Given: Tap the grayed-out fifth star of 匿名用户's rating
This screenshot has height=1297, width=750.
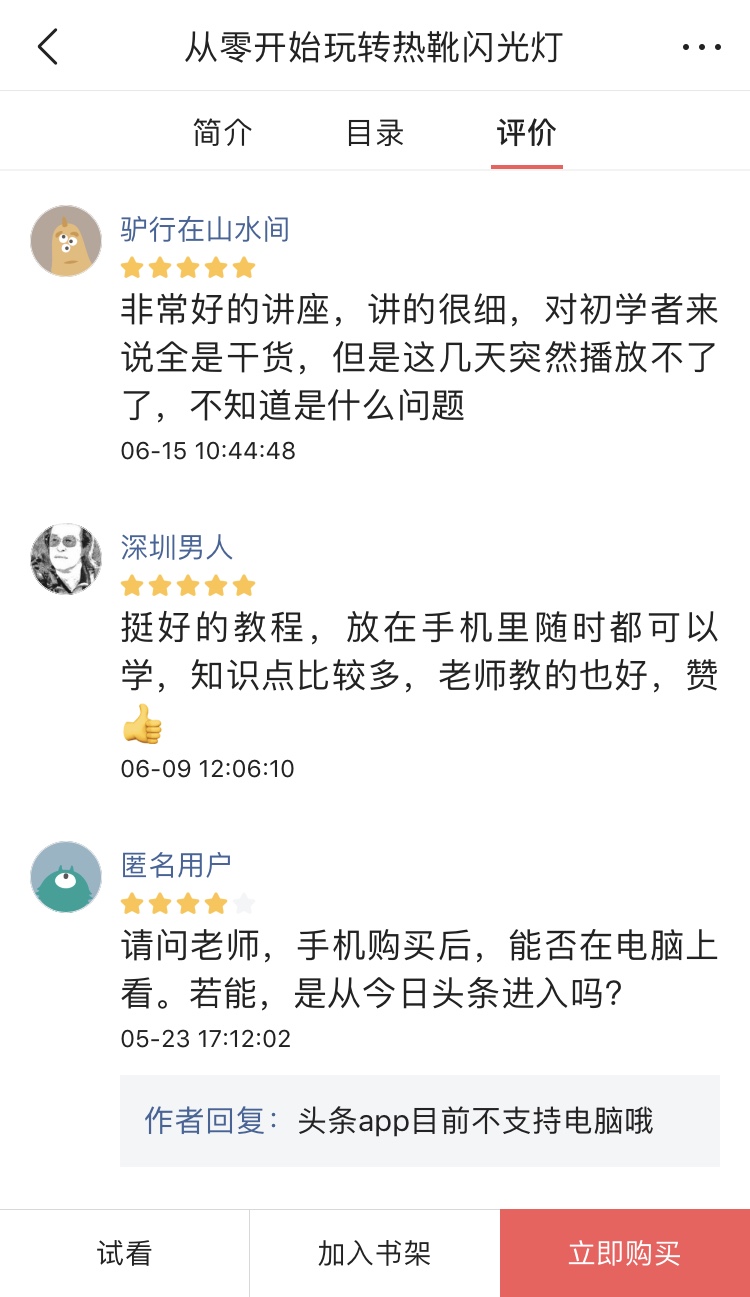Looking at the screenshot, I should [x=245, y=902].
